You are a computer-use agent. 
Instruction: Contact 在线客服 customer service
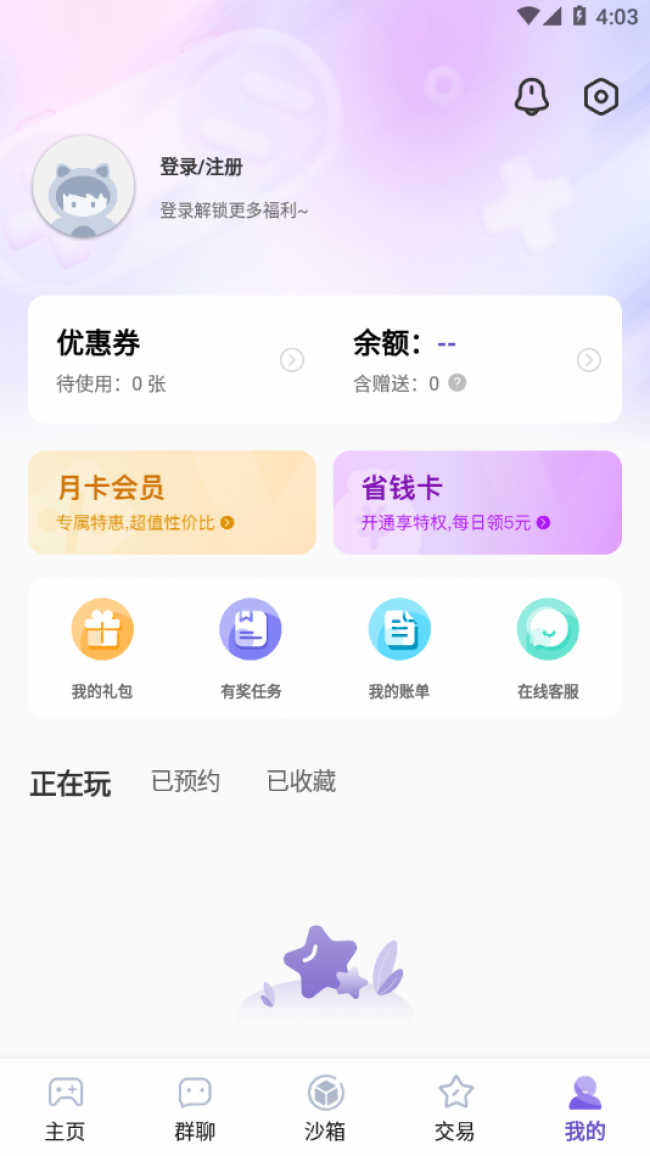pyautogui.click(x=548, y=647)
